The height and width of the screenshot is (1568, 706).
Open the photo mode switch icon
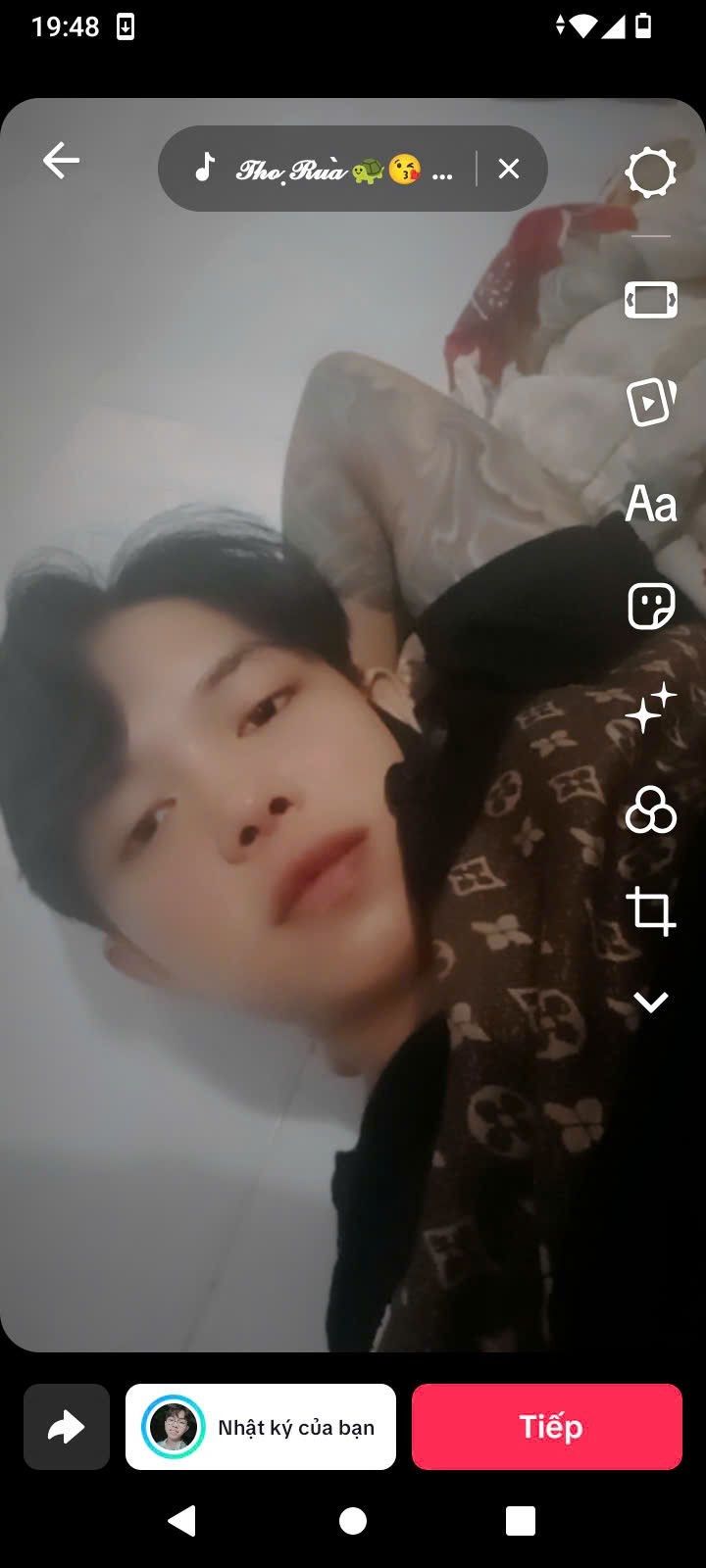point(651,300)
